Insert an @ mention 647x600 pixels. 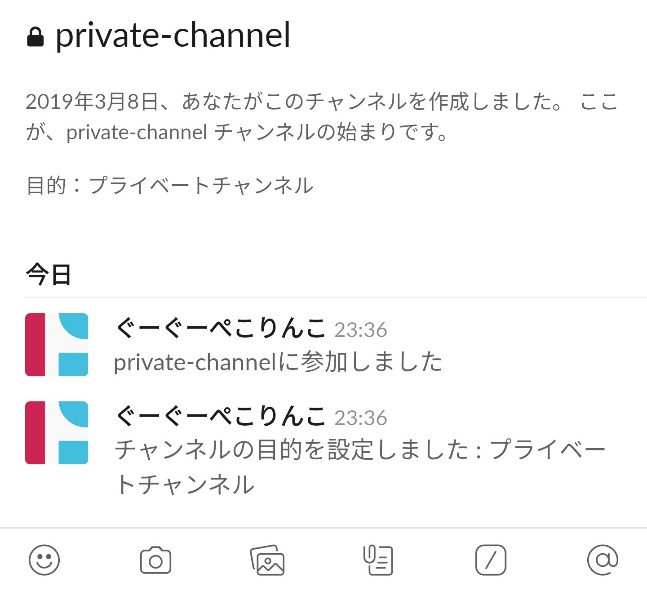click(602, 560)
